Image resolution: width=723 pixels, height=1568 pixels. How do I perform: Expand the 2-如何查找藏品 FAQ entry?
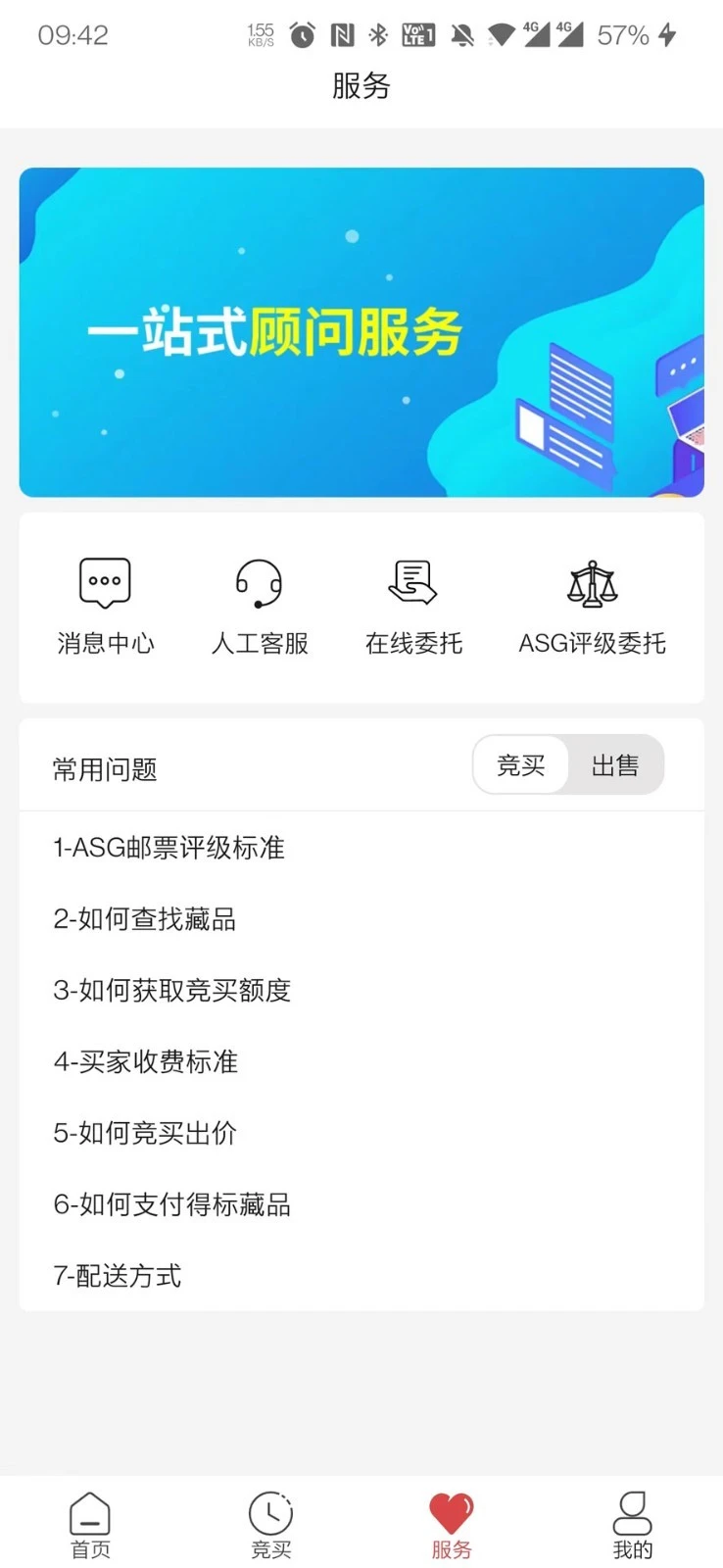click(x=144, y=919)
